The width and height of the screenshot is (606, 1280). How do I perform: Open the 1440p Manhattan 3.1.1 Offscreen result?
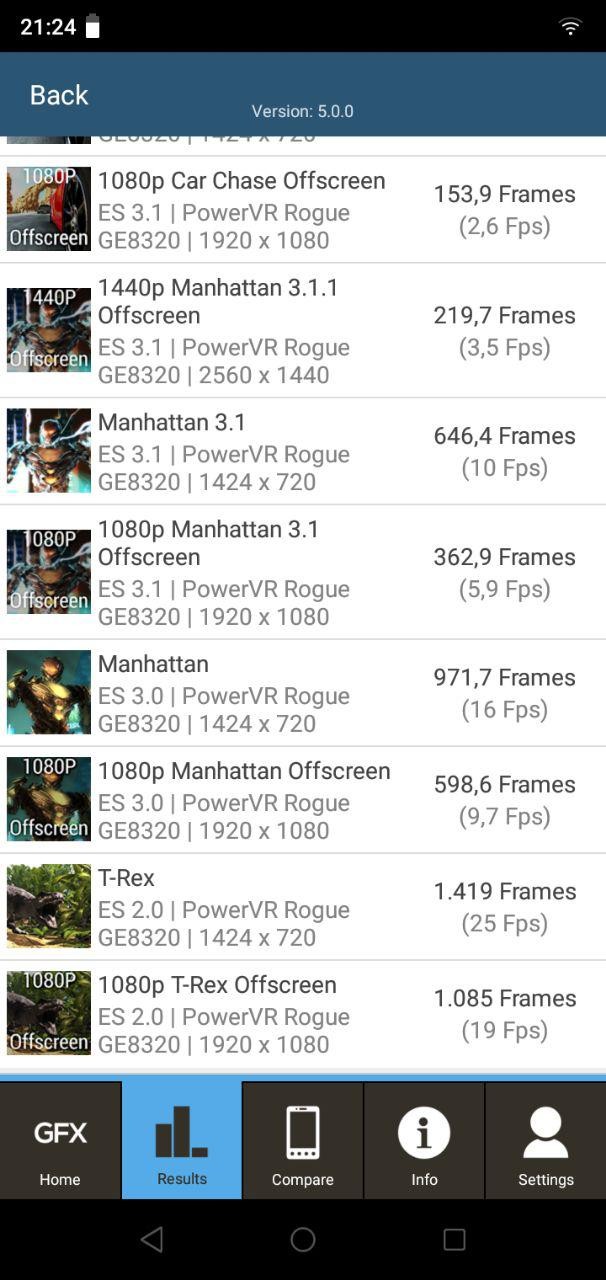pyautogui.click(x=303, y=331)
